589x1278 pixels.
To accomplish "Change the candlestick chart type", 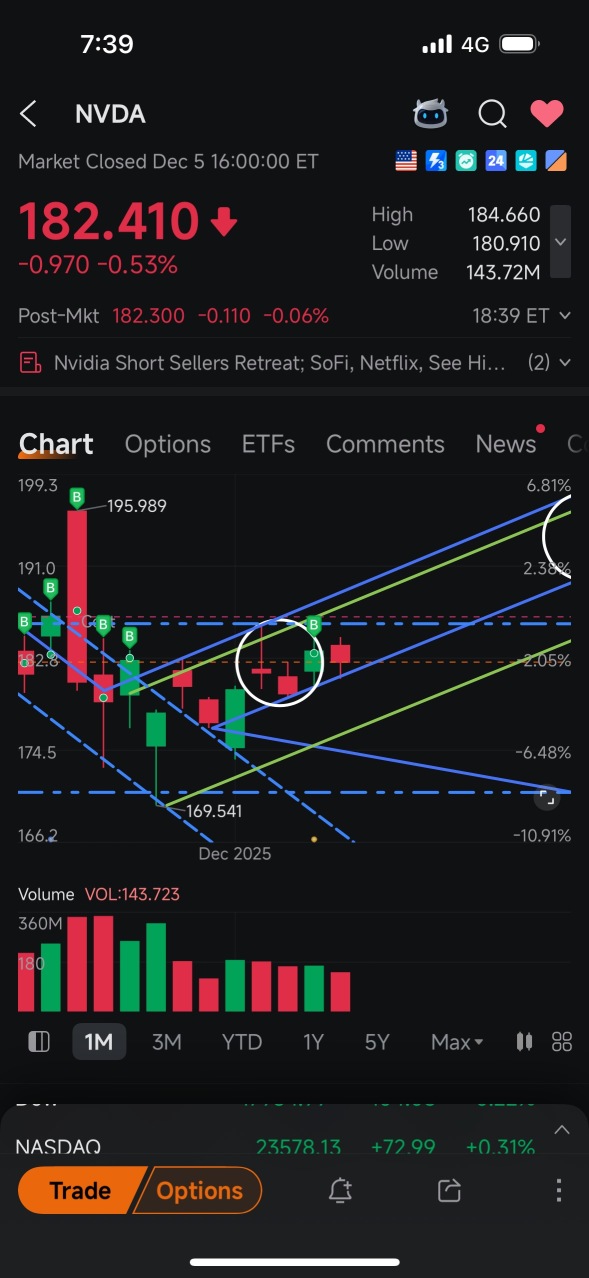I will click(x=524, y=1042).
